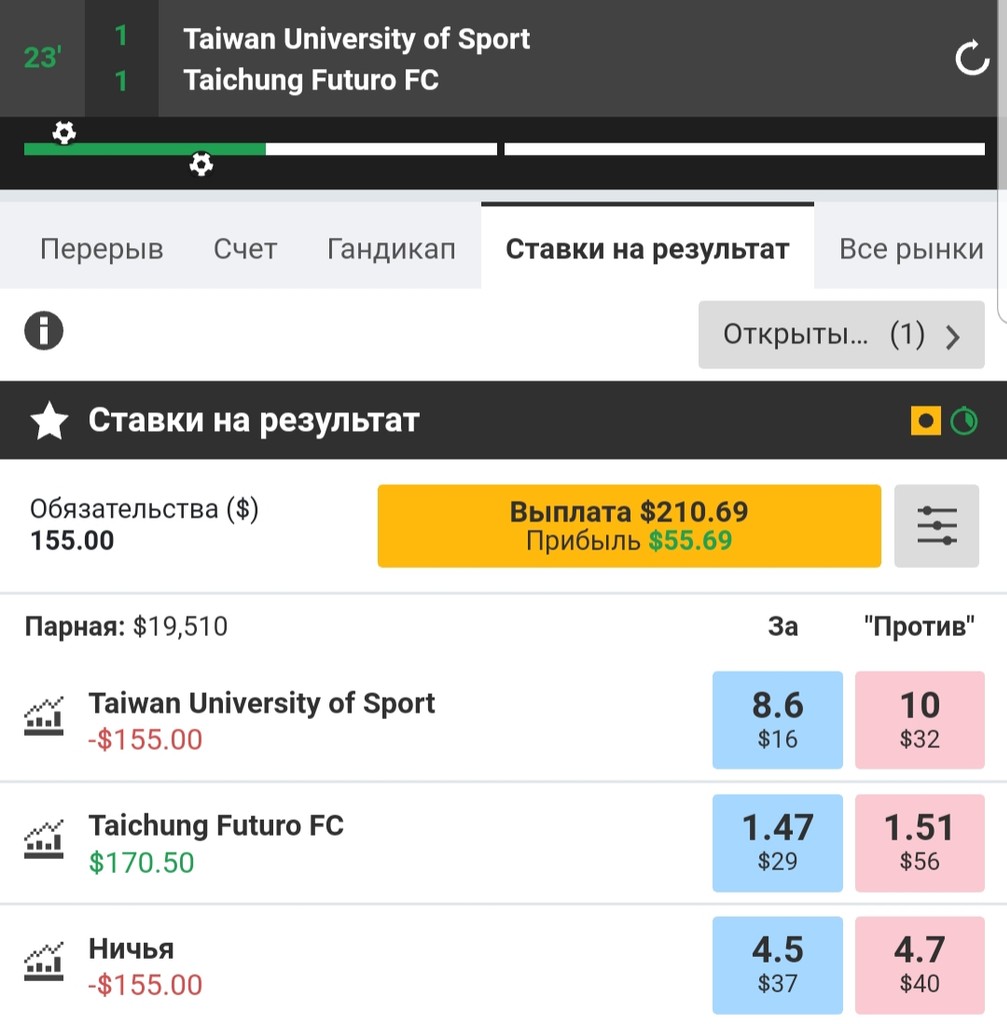Open the market information icon
This screenshot has width=1007, height=1024.
pos(44,331)
